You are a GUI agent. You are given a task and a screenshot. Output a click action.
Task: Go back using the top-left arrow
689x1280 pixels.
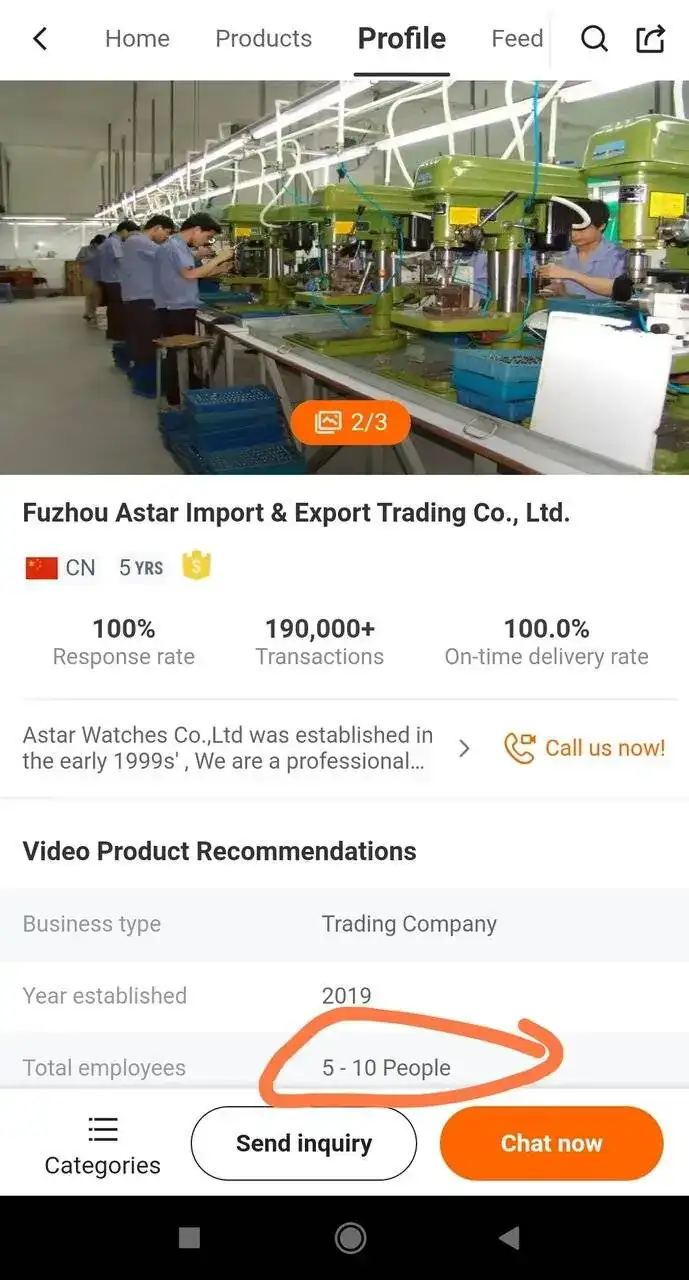click(x=40, y=39)
